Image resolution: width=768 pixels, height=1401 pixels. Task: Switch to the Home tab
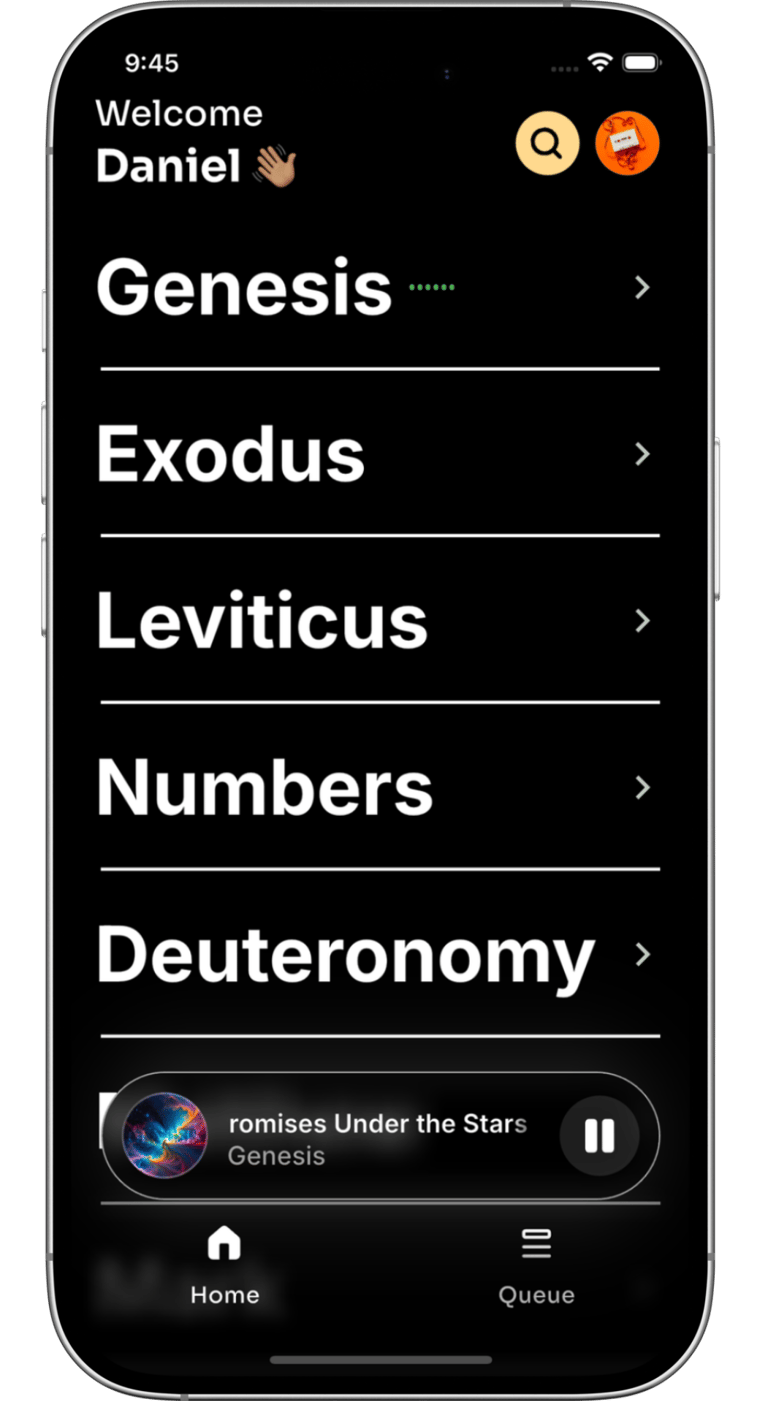(x=224, y=1268)
